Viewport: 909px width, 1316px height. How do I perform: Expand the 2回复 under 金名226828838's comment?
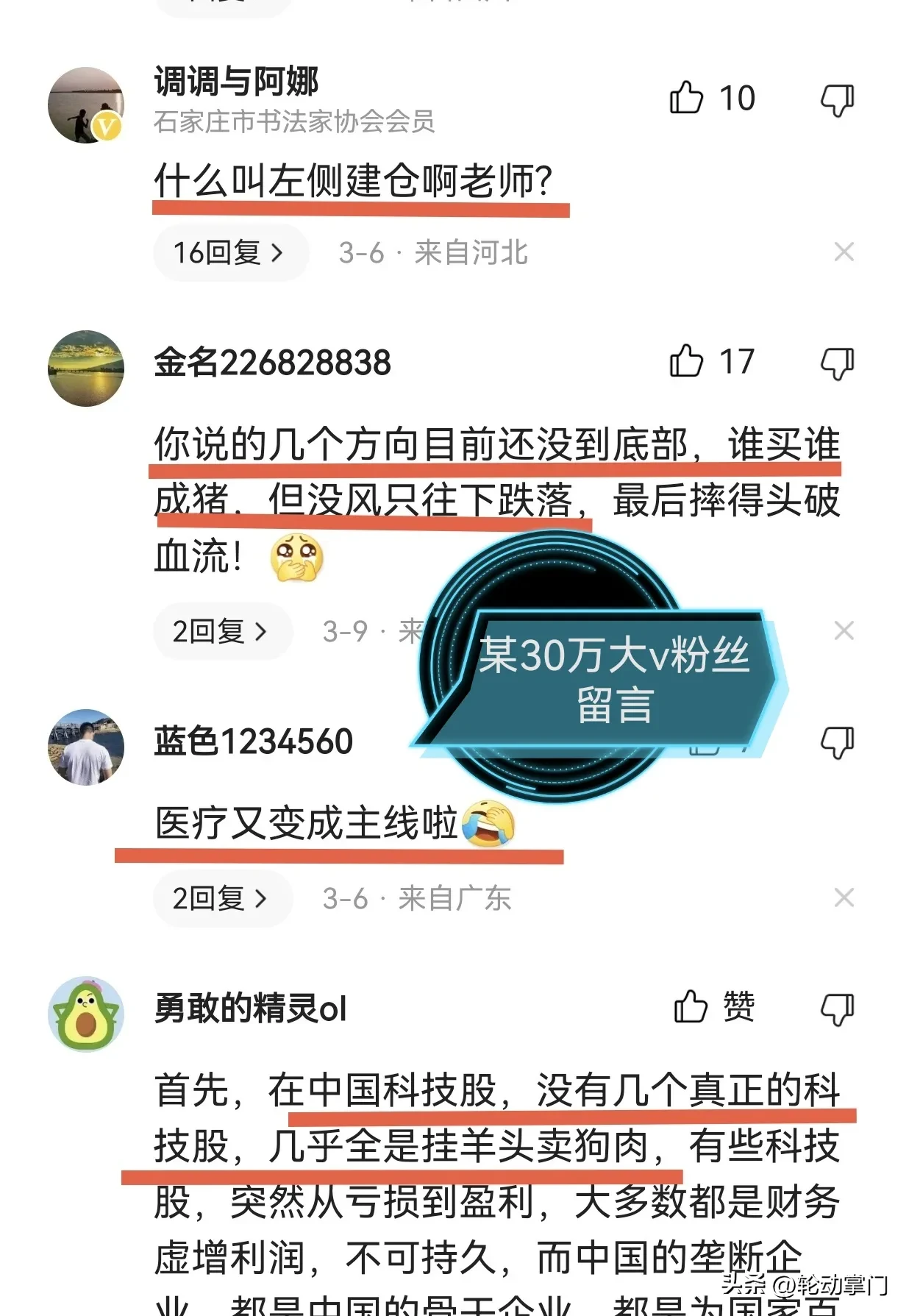(x=221, y=631)
